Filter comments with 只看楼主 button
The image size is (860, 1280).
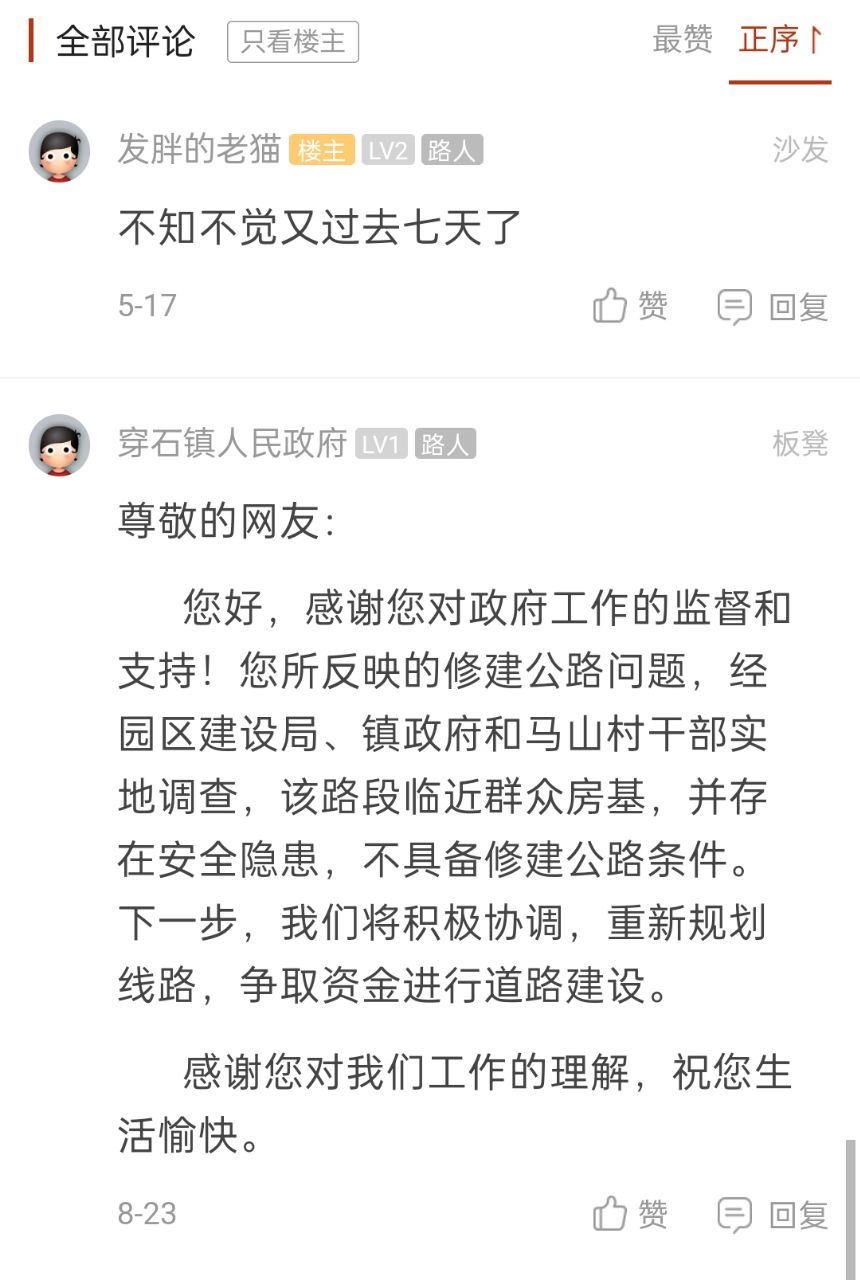[x=292, y=42]
